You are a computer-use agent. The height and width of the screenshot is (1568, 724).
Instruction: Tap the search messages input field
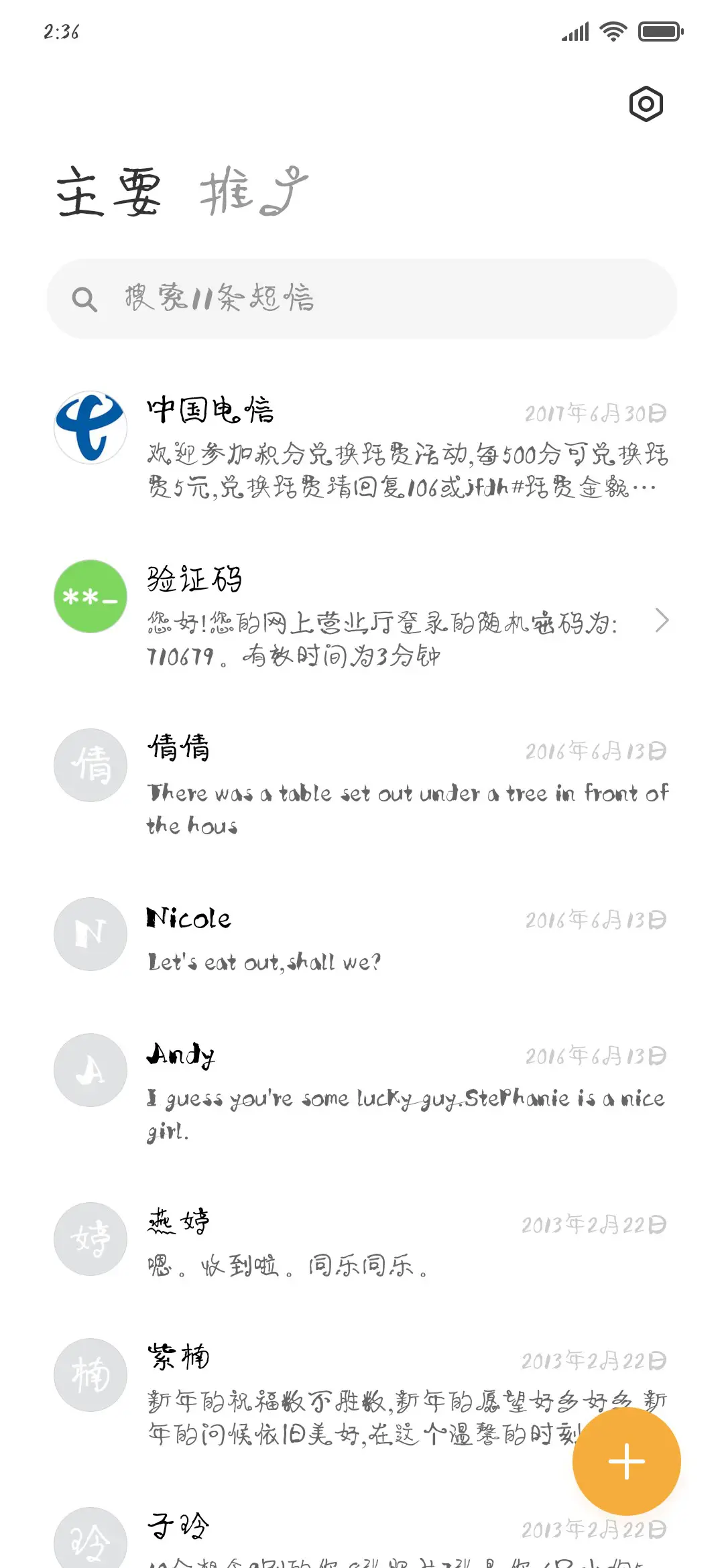[x=362, y=300]
